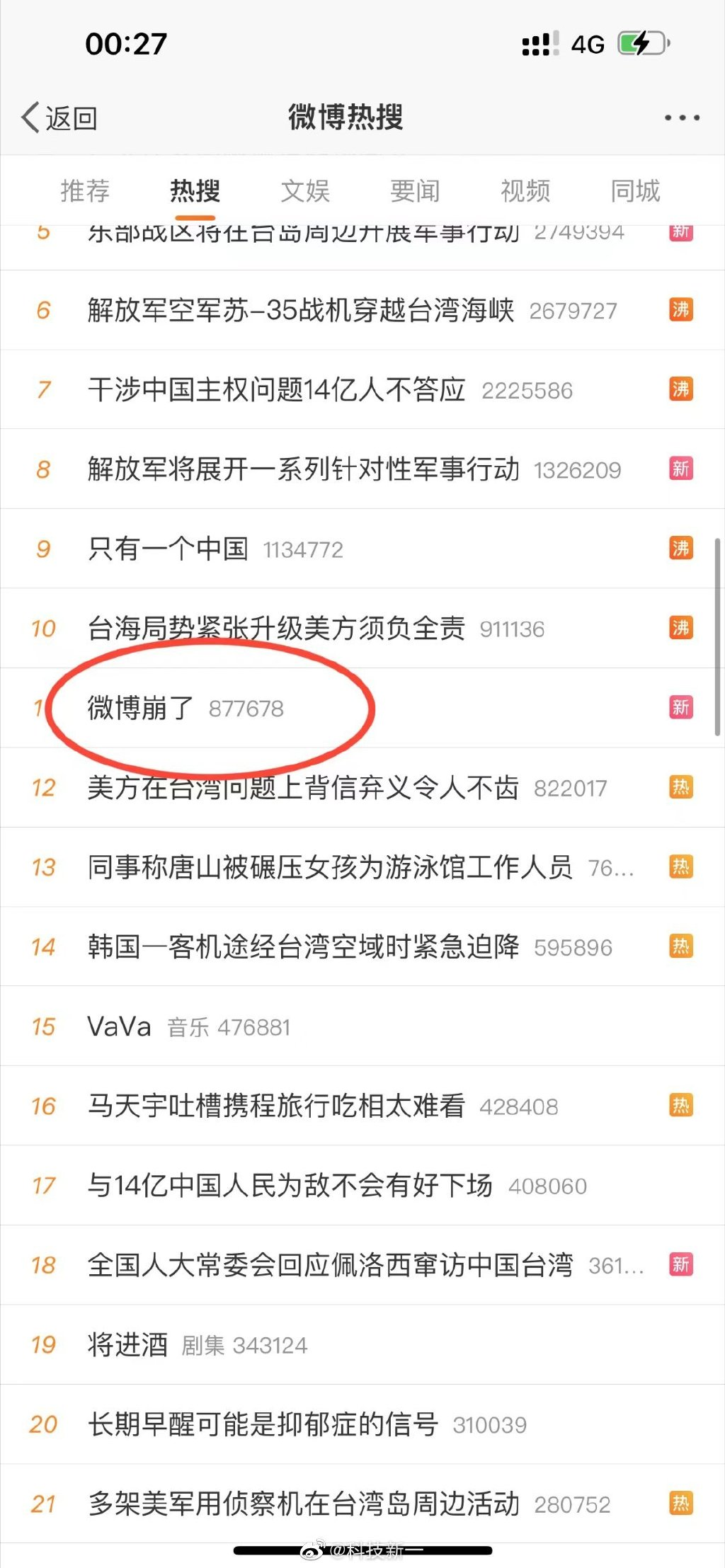Screen dimensions: 725x1568
Task: Open topic 干涉中国主权问题14亿人不答应
Action: tap(276, 389)
